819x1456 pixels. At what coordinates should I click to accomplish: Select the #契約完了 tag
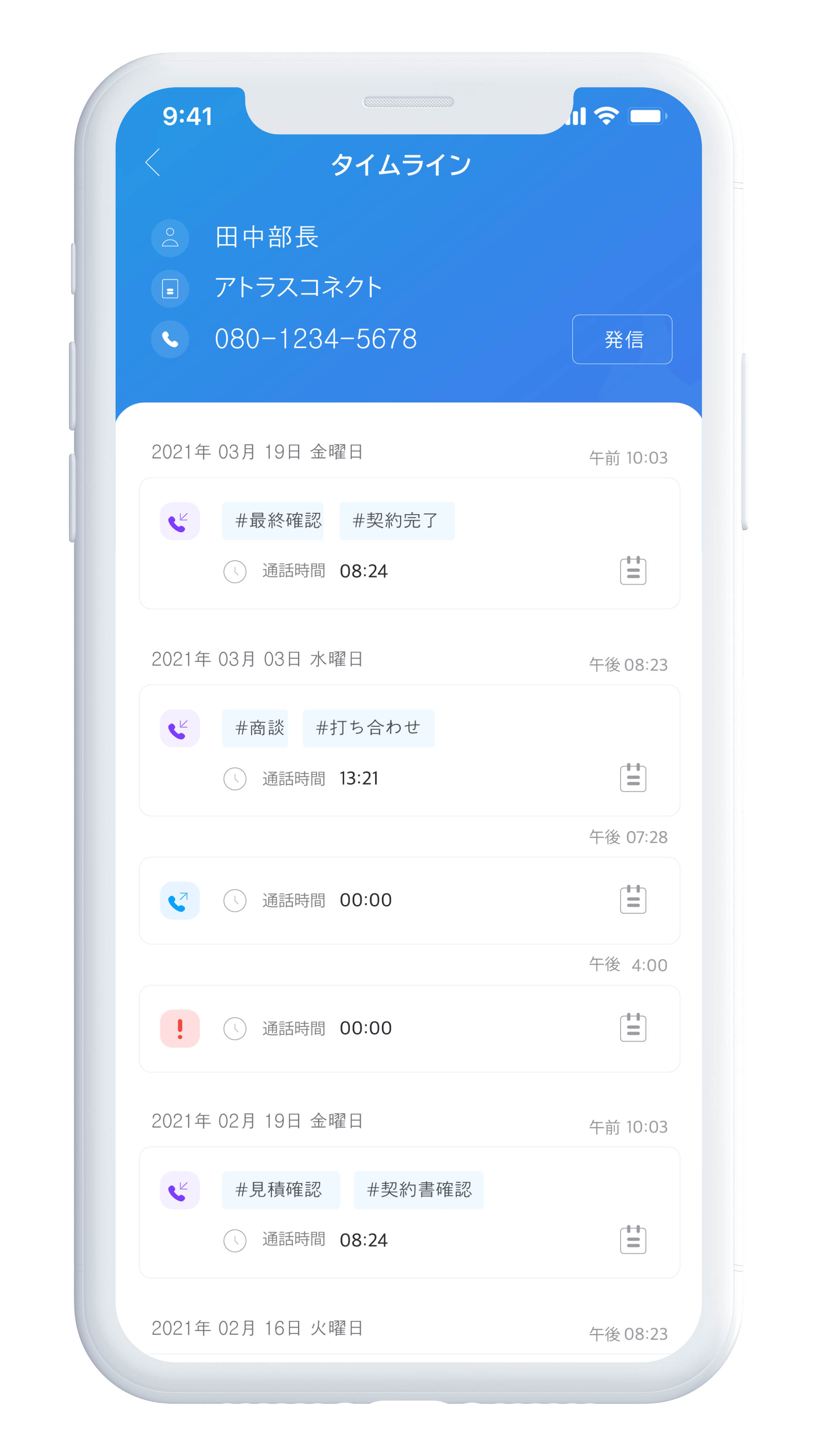coord(397,521)
